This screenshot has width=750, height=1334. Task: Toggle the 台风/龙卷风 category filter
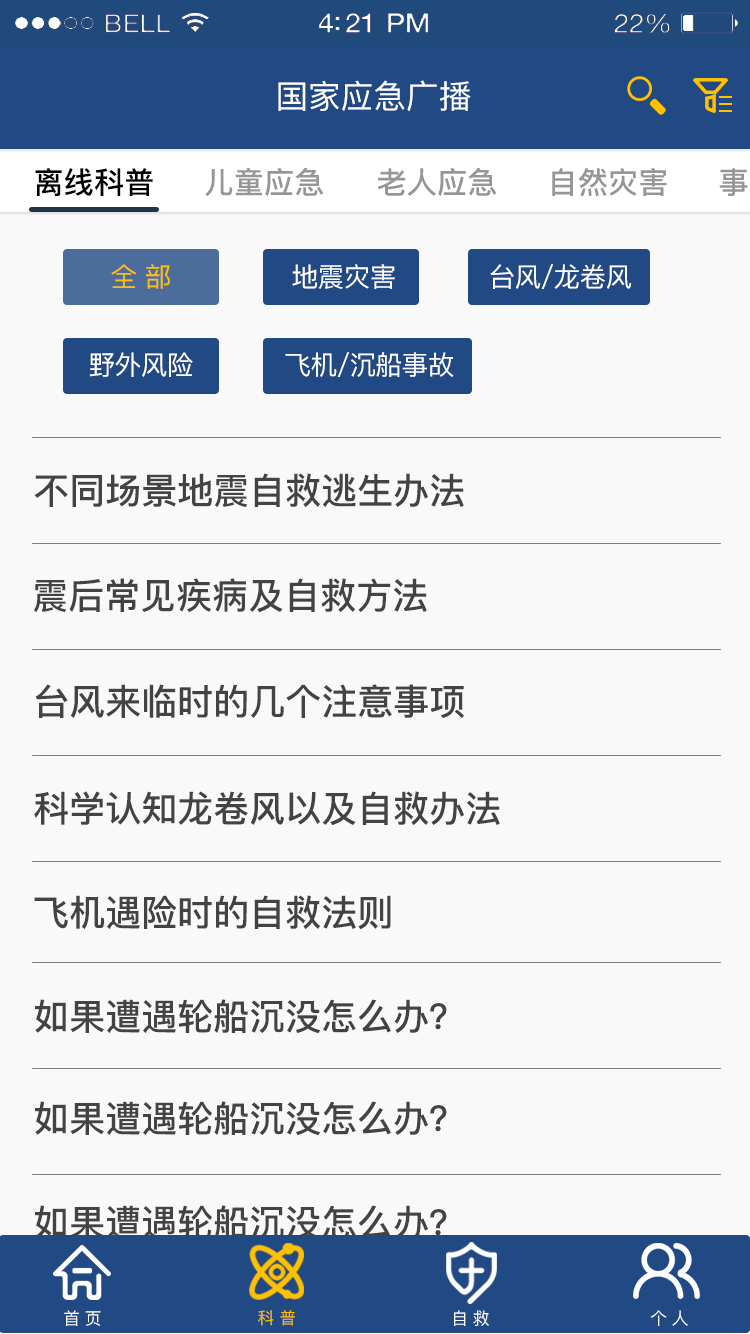[x=558, y=277]
